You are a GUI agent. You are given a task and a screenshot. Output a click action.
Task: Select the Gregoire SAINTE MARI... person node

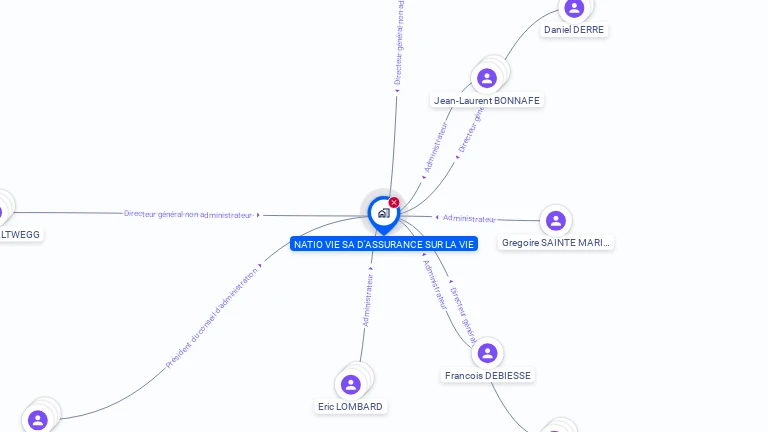(556, 221)
